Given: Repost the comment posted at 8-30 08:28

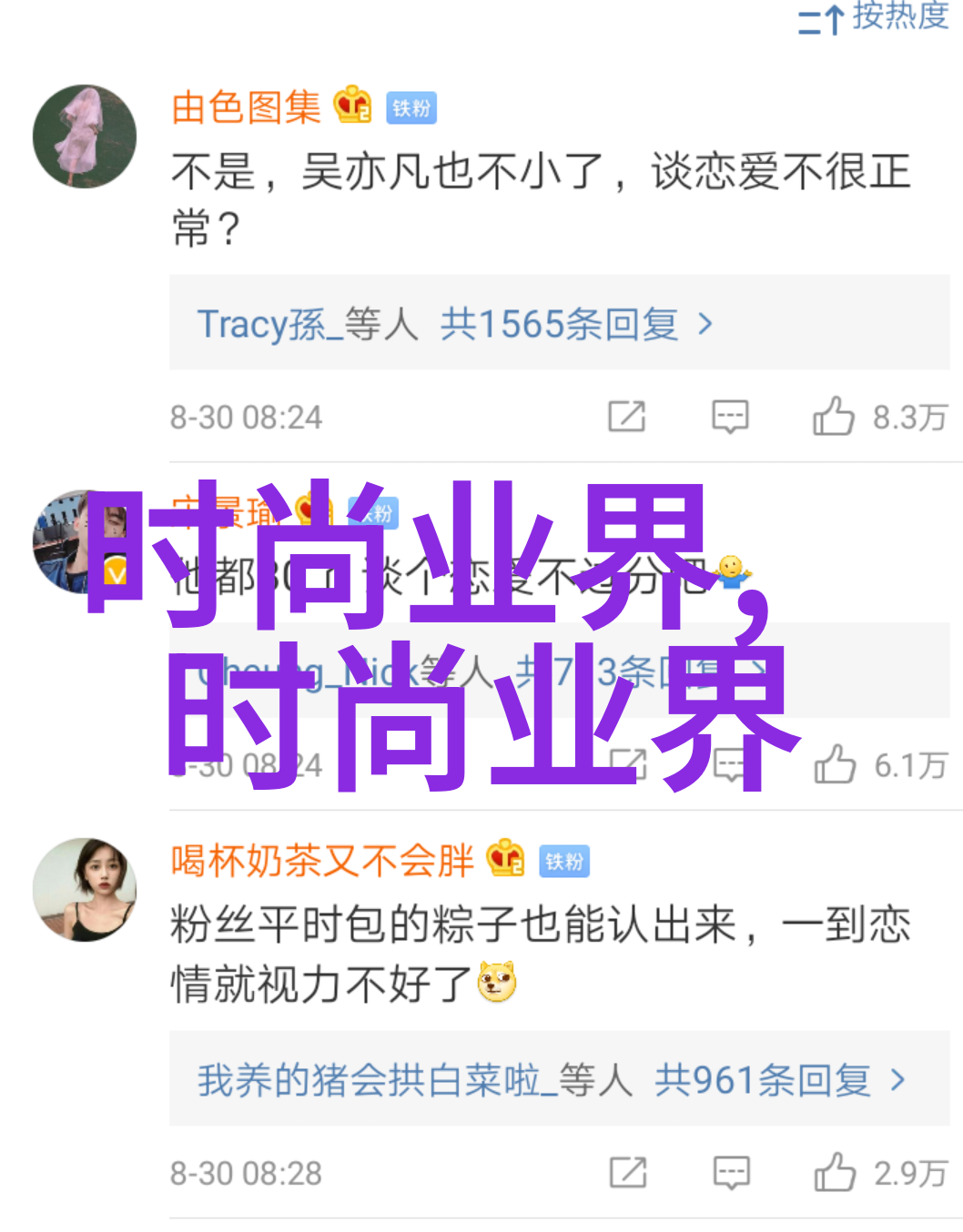Looking at the screenshot, I should [x=628, y=1173].
